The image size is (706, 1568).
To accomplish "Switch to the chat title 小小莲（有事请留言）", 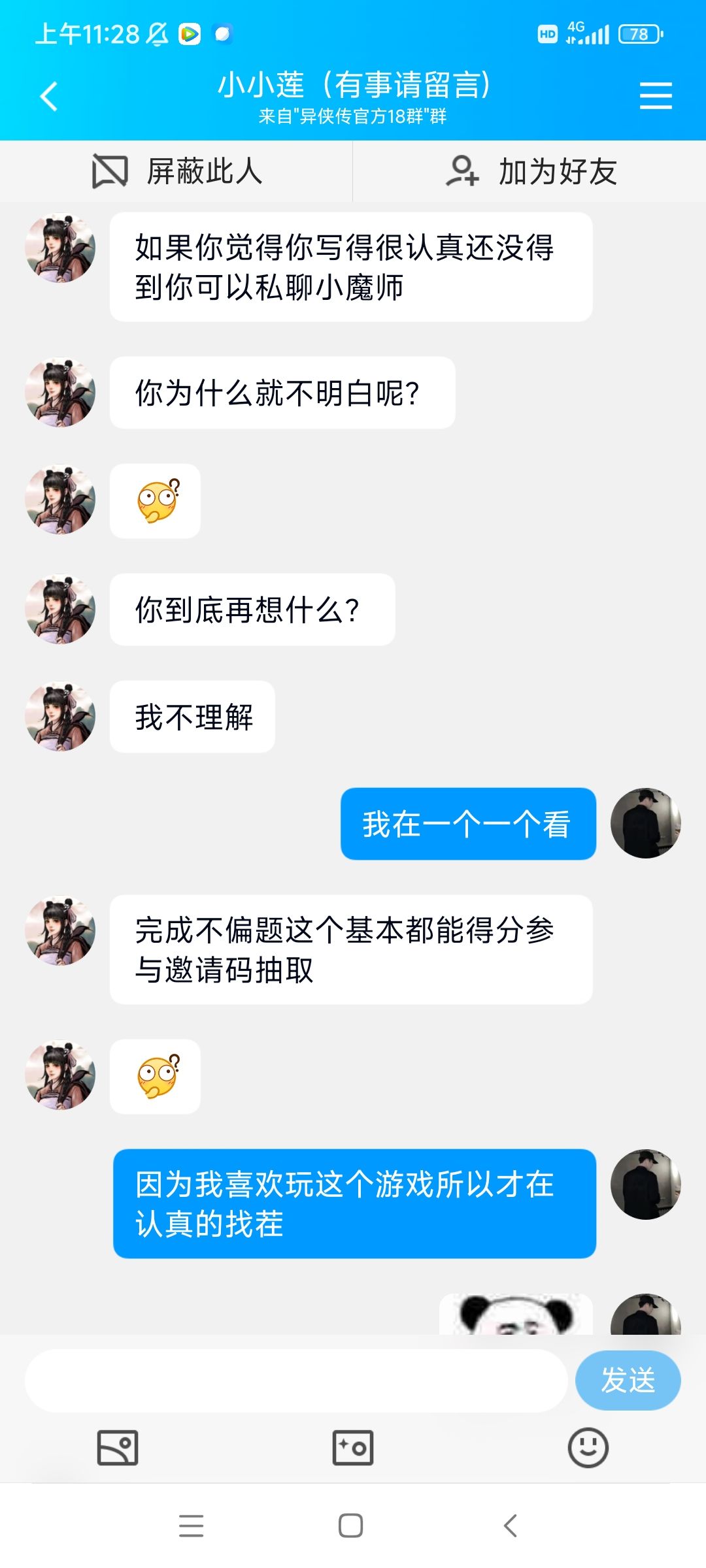I will [x=353, y=85].
